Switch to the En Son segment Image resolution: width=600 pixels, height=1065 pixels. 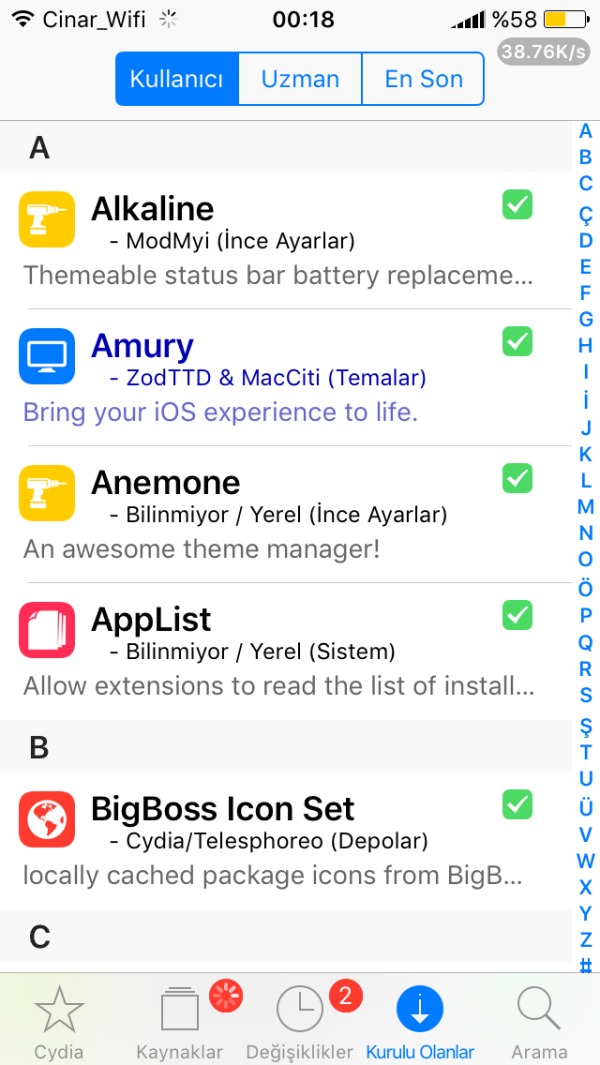tap(423, 79)
